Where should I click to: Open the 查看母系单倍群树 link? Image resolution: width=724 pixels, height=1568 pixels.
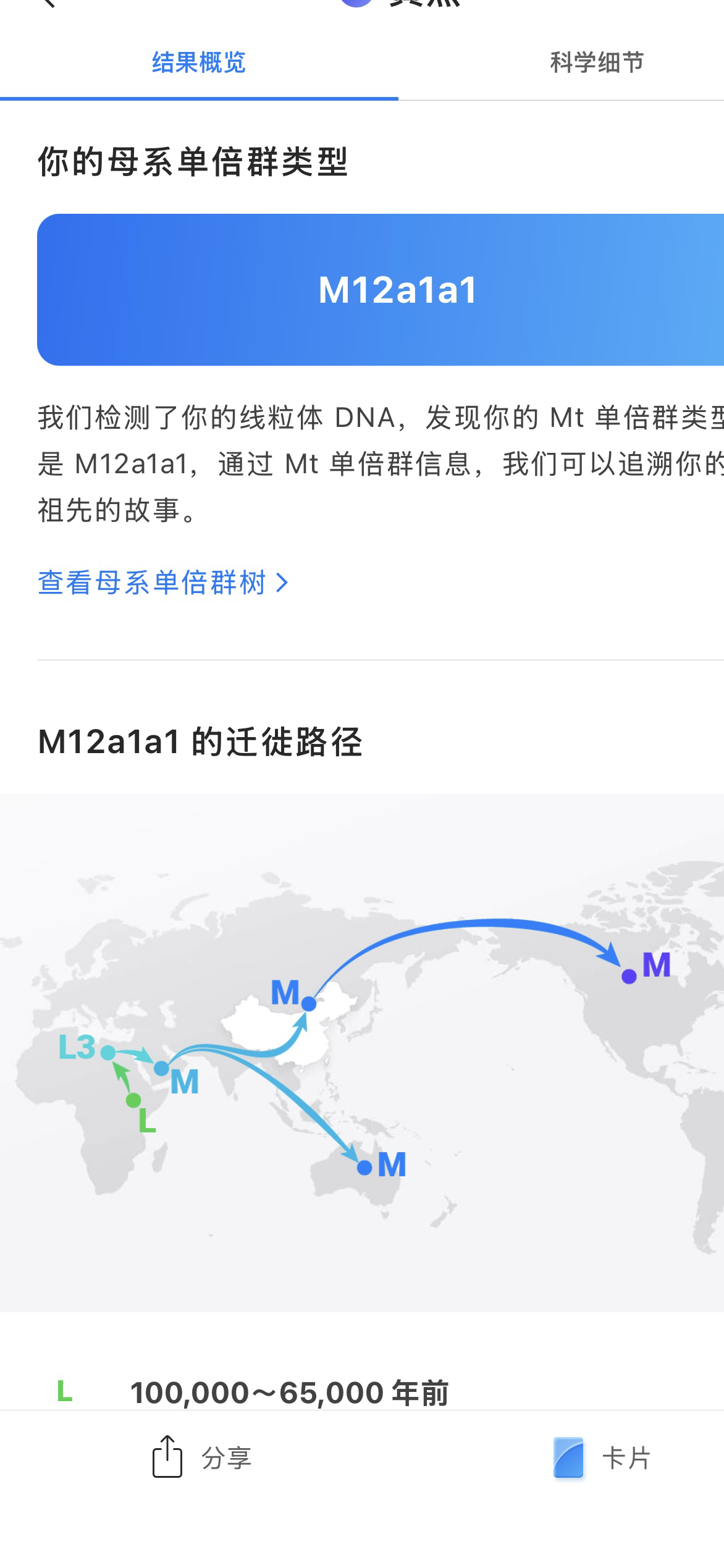(x=162, y=583)
